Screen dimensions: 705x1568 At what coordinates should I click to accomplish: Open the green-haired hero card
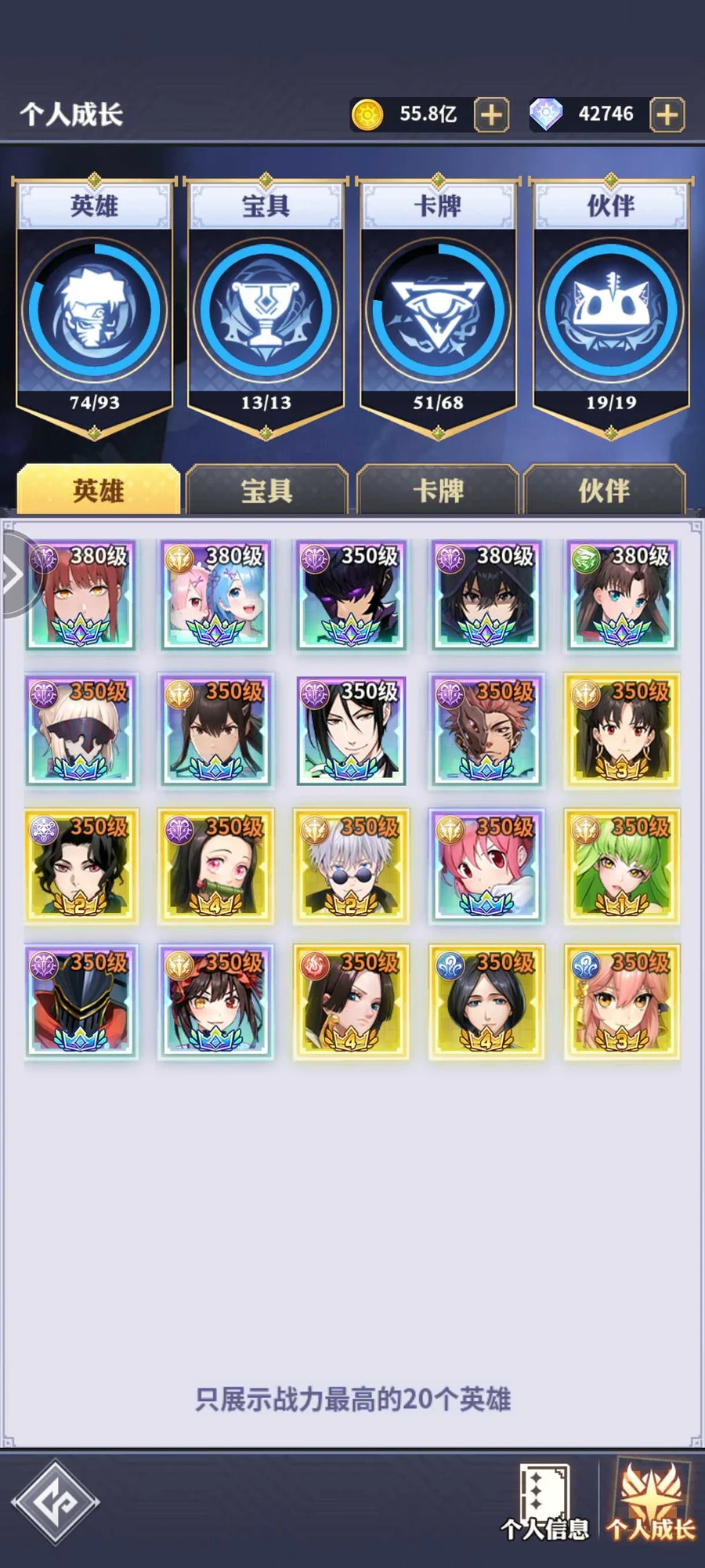point(622,866)
